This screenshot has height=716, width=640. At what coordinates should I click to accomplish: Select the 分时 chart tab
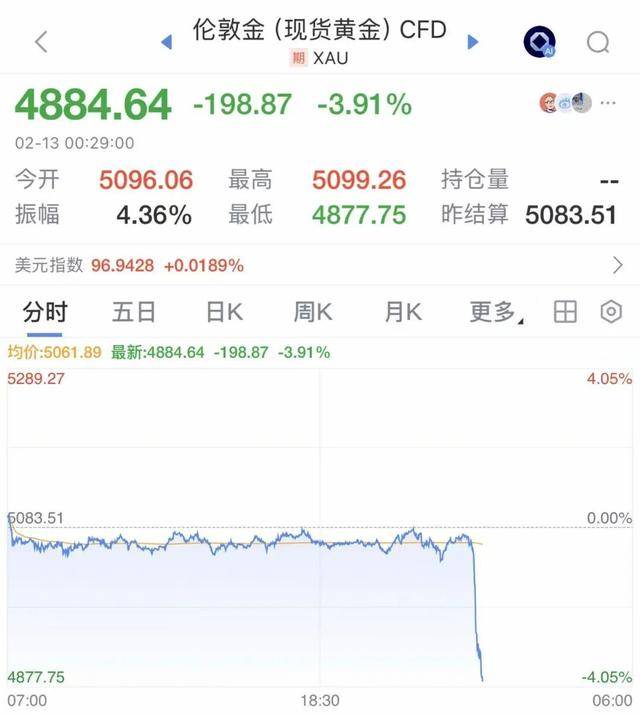(45, 312)
